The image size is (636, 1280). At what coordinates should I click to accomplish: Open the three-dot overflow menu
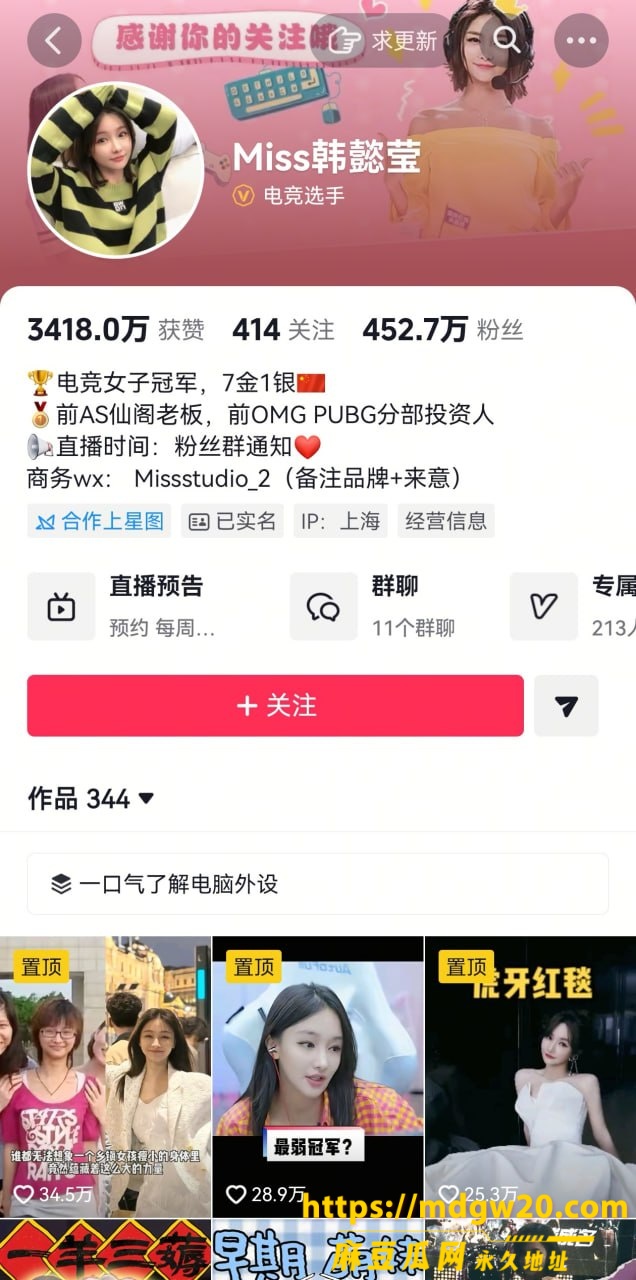click(581, 41)
